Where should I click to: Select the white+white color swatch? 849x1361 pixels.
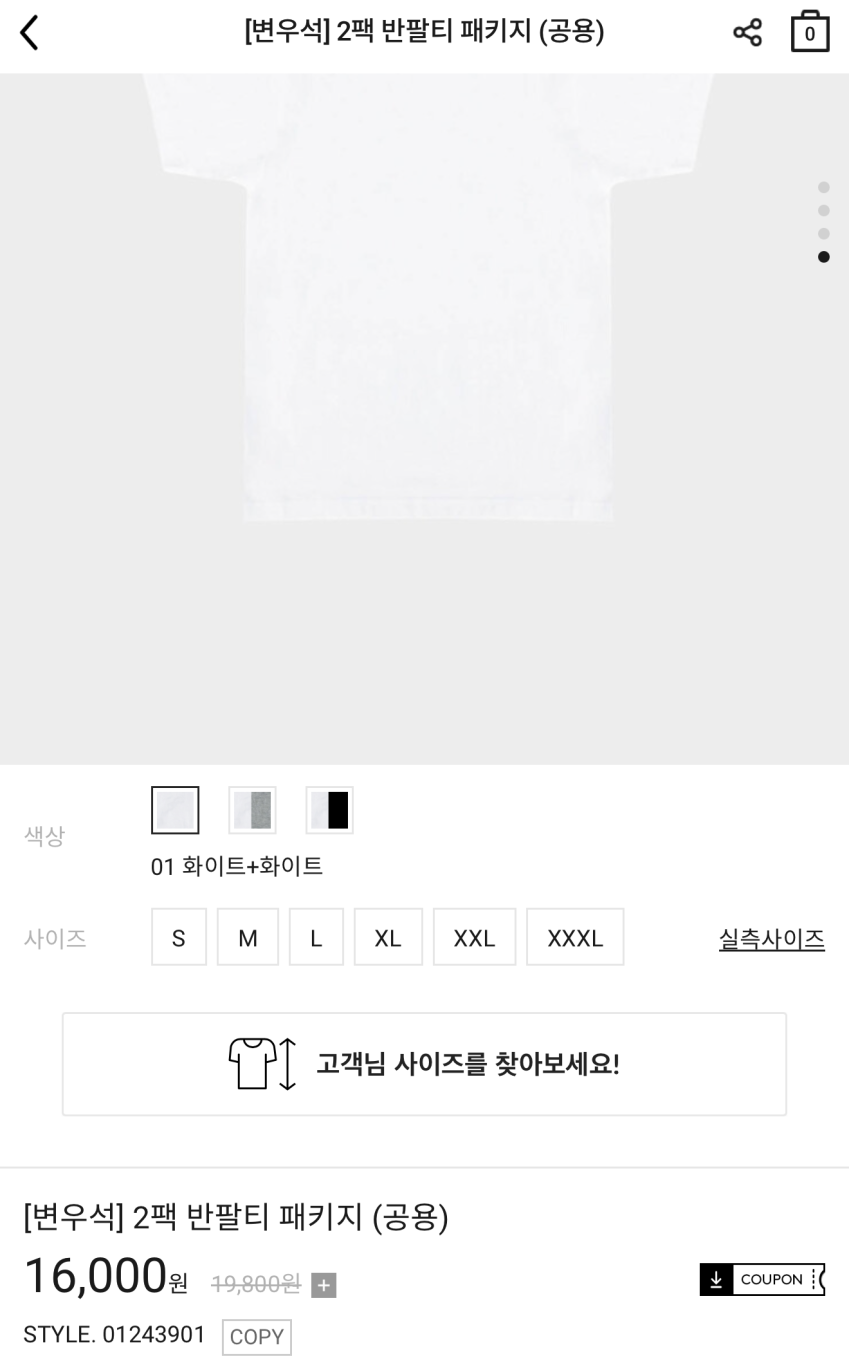point(175,810)
